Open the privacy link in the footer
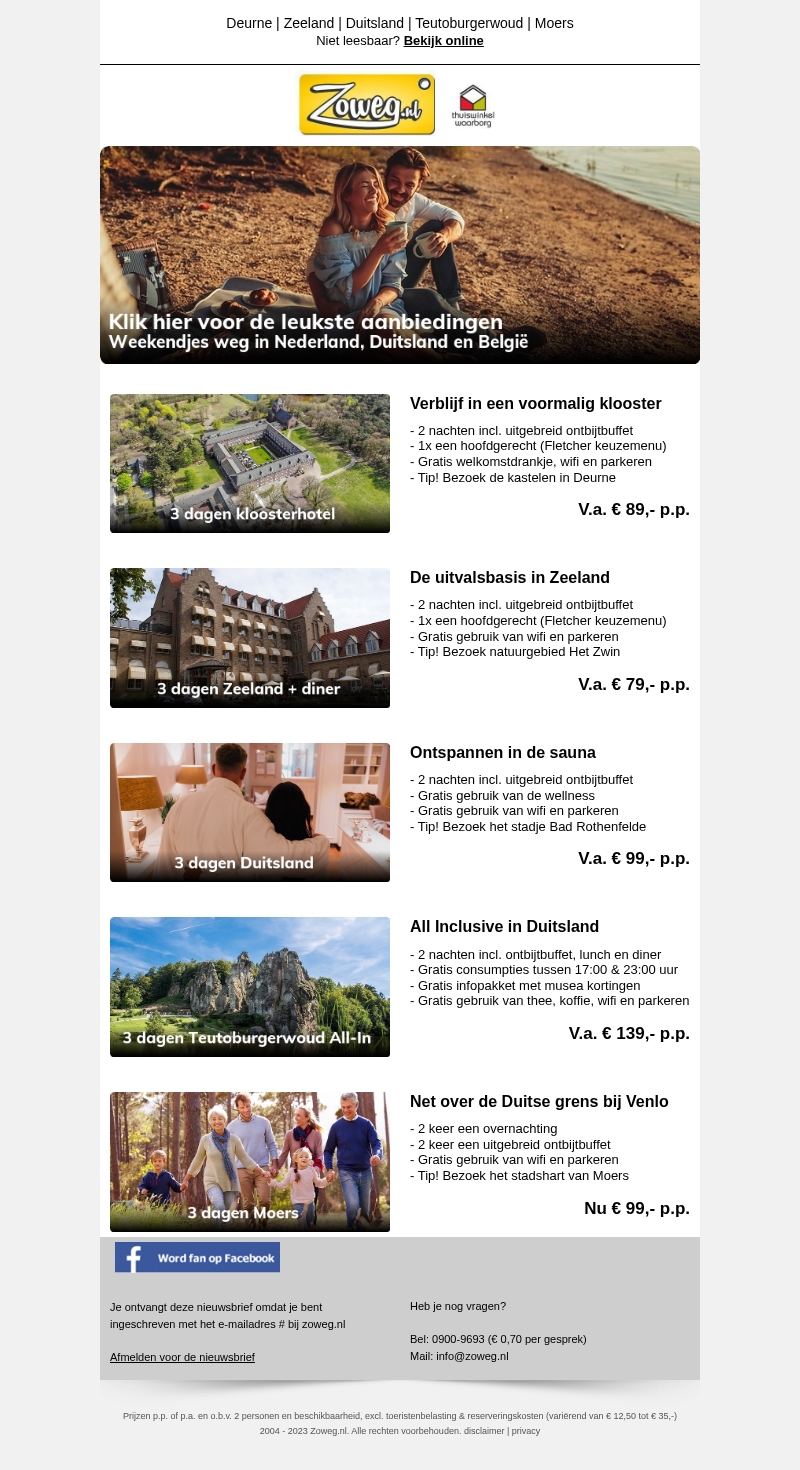This screenshot has width=800, height=1470. tap(526, 1431)
